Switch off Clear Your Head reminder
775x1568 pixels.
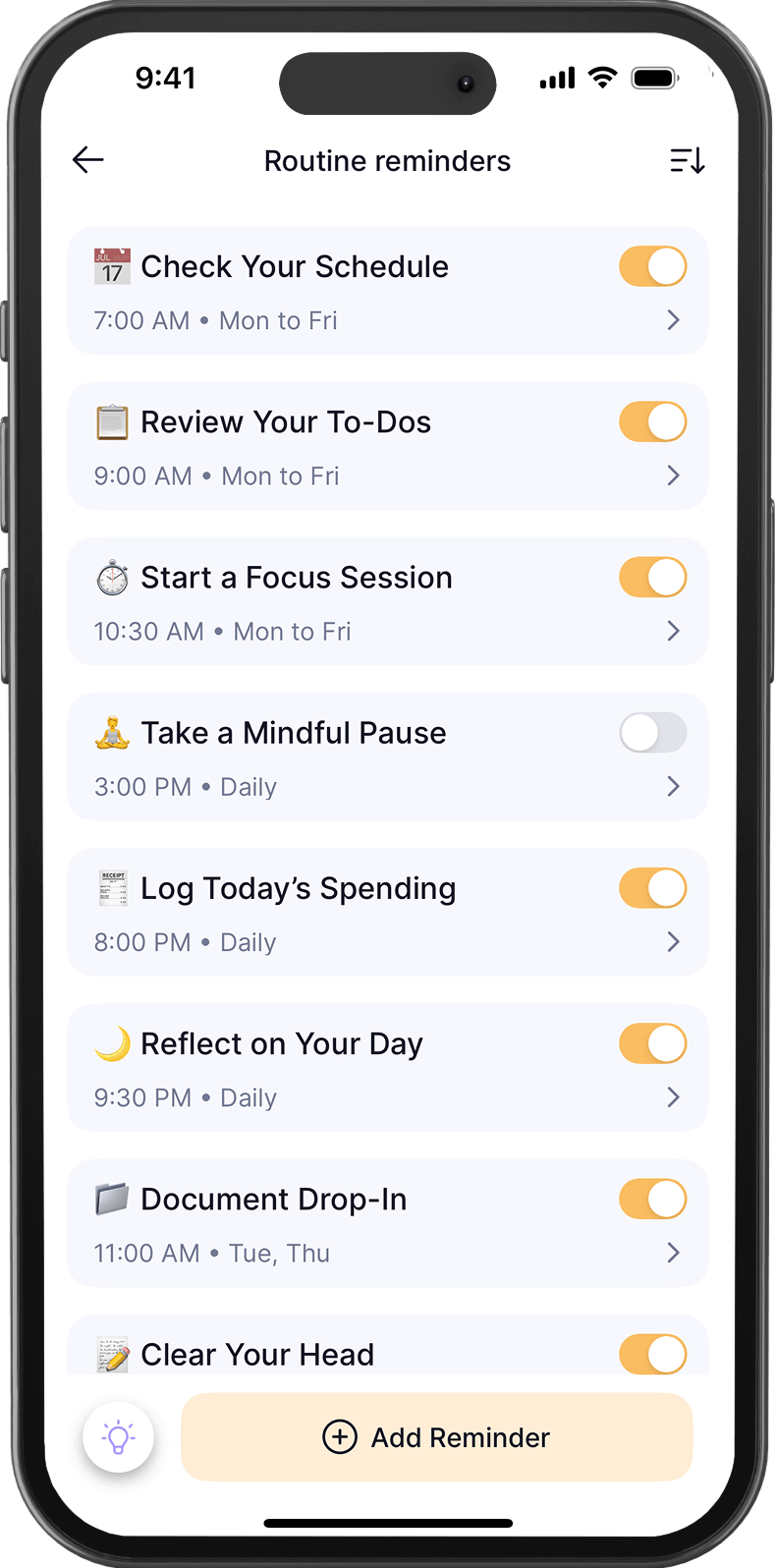(x=653, y=1354)
